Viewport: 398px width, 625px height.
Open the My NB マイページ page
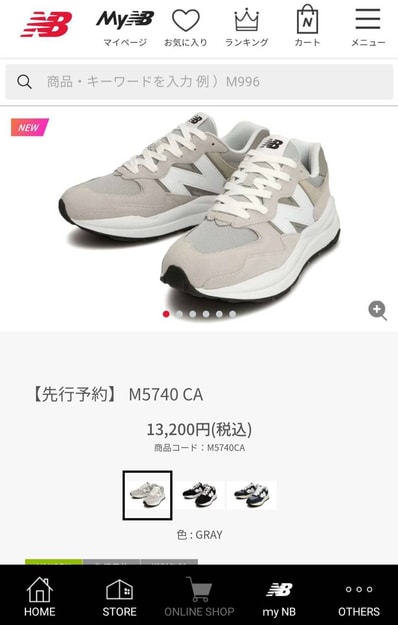click(x=125, y=28)
